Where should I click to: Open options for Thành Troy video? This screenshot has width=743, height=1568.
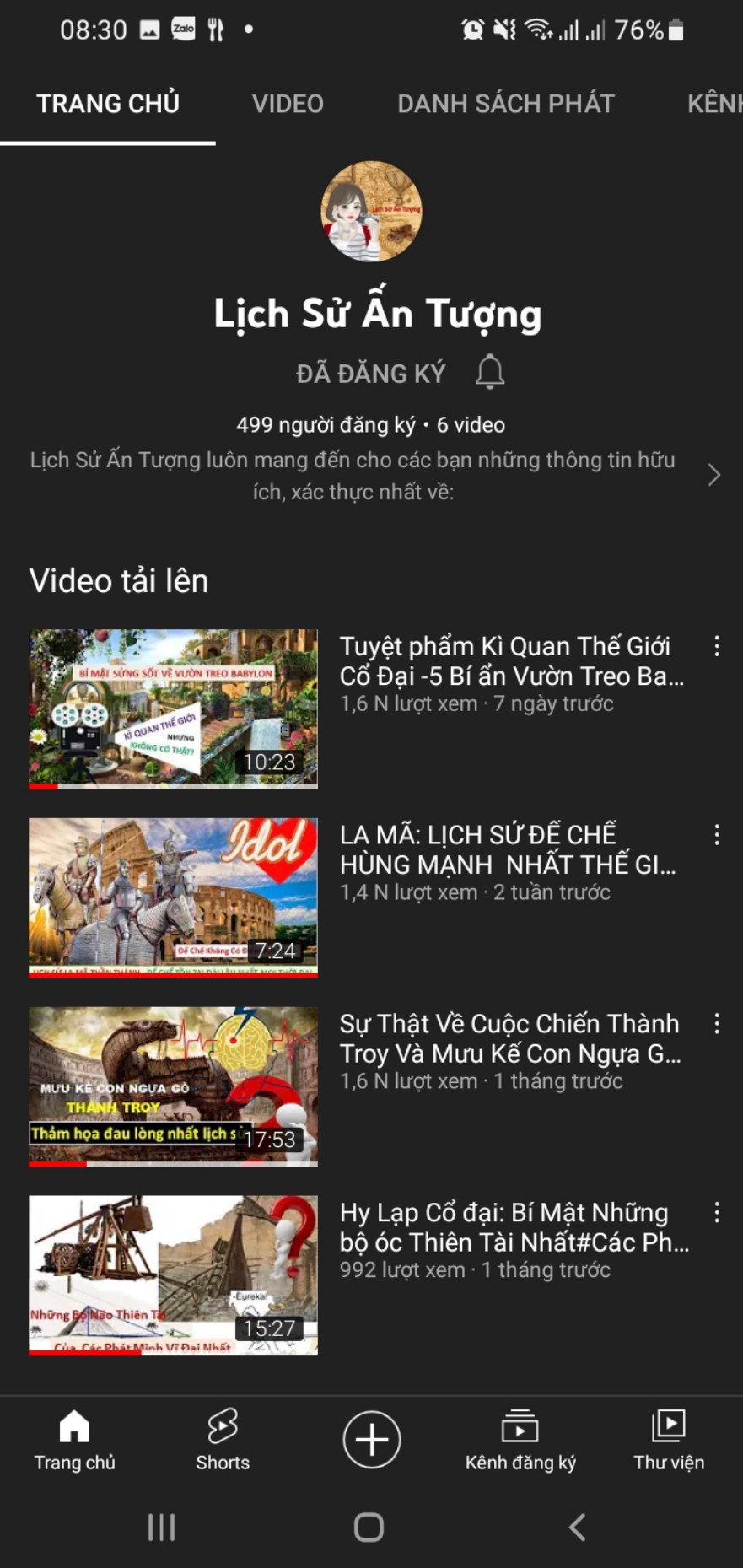[717, 1025]
